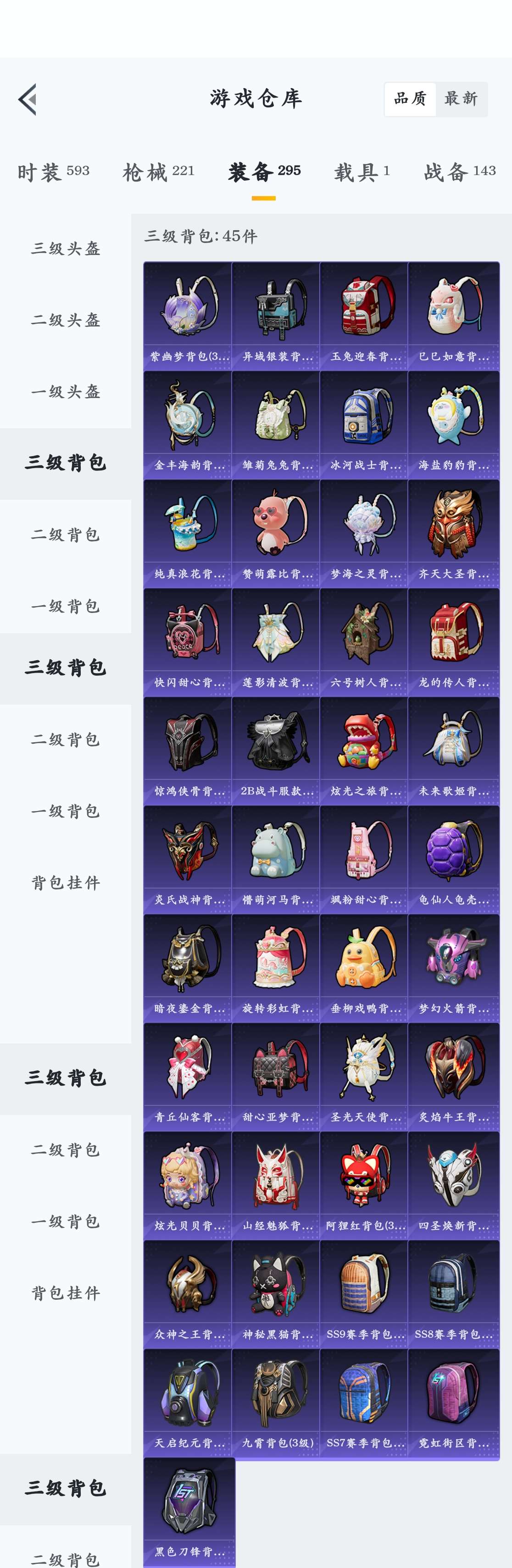Go back using the arrow icon

[28, 99]
